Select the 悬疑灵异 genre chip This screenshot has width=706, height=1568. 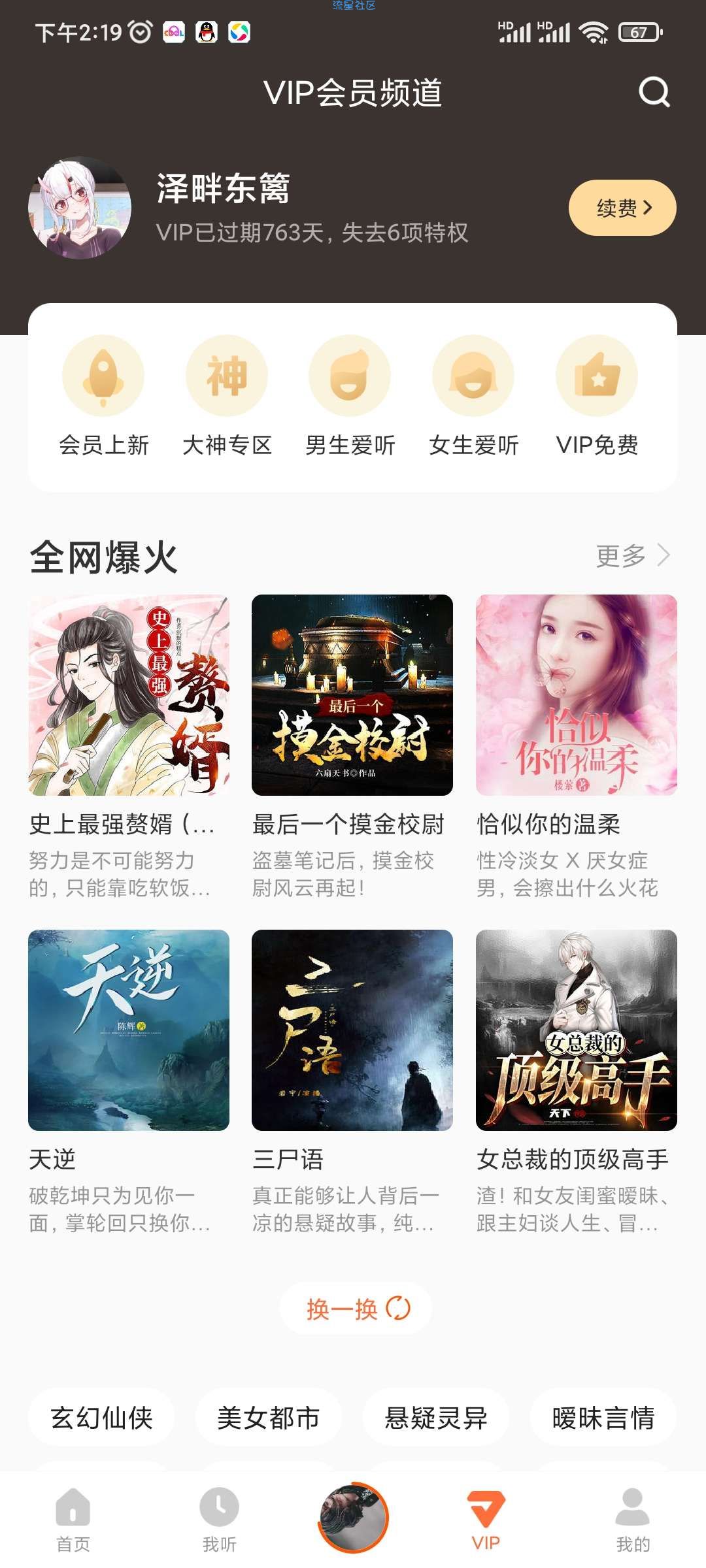[x=436, y=1418]
